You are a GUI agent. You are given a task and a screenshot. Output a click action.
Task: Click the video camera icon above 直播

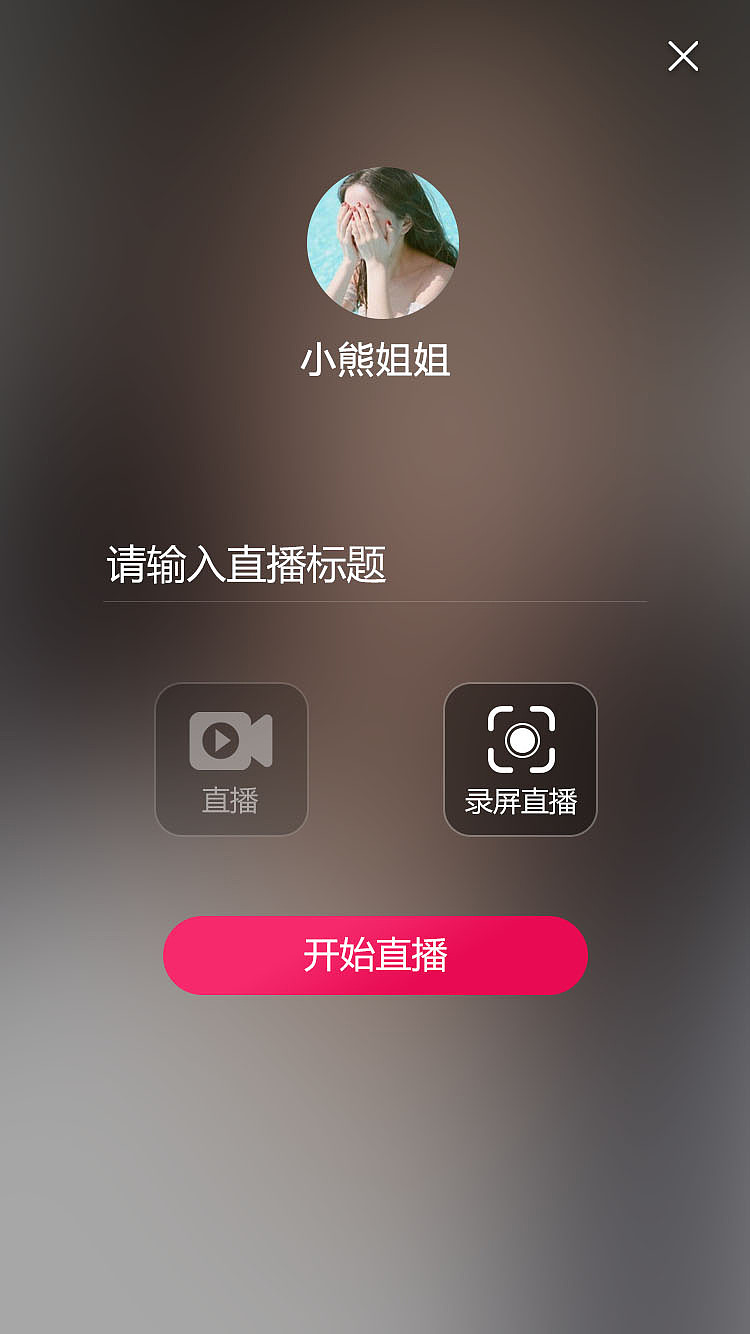click(231, 740)
